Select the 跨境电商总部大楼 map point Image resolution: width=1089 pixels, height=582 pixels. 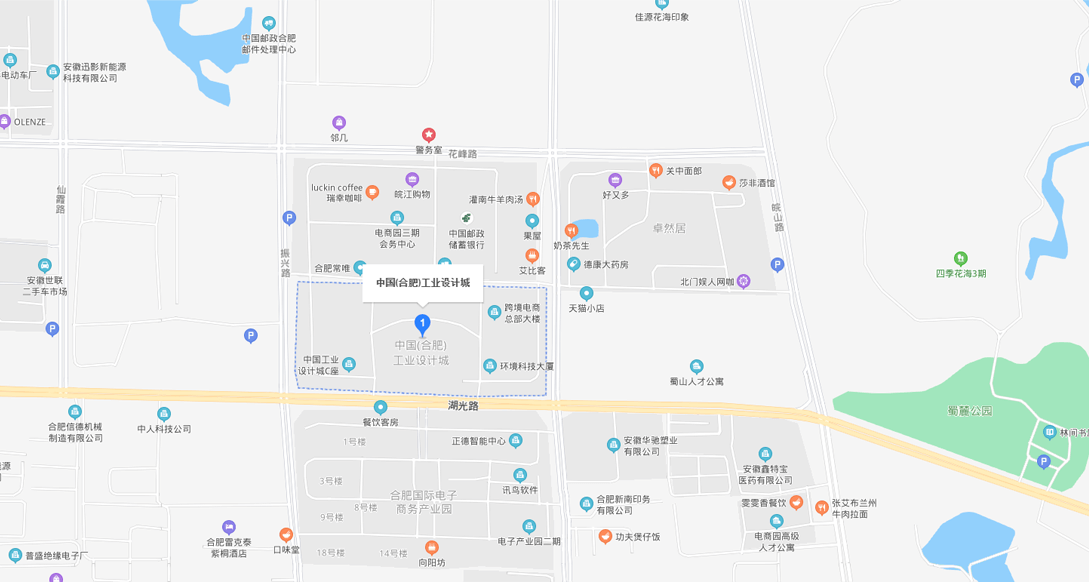point(493,313)
